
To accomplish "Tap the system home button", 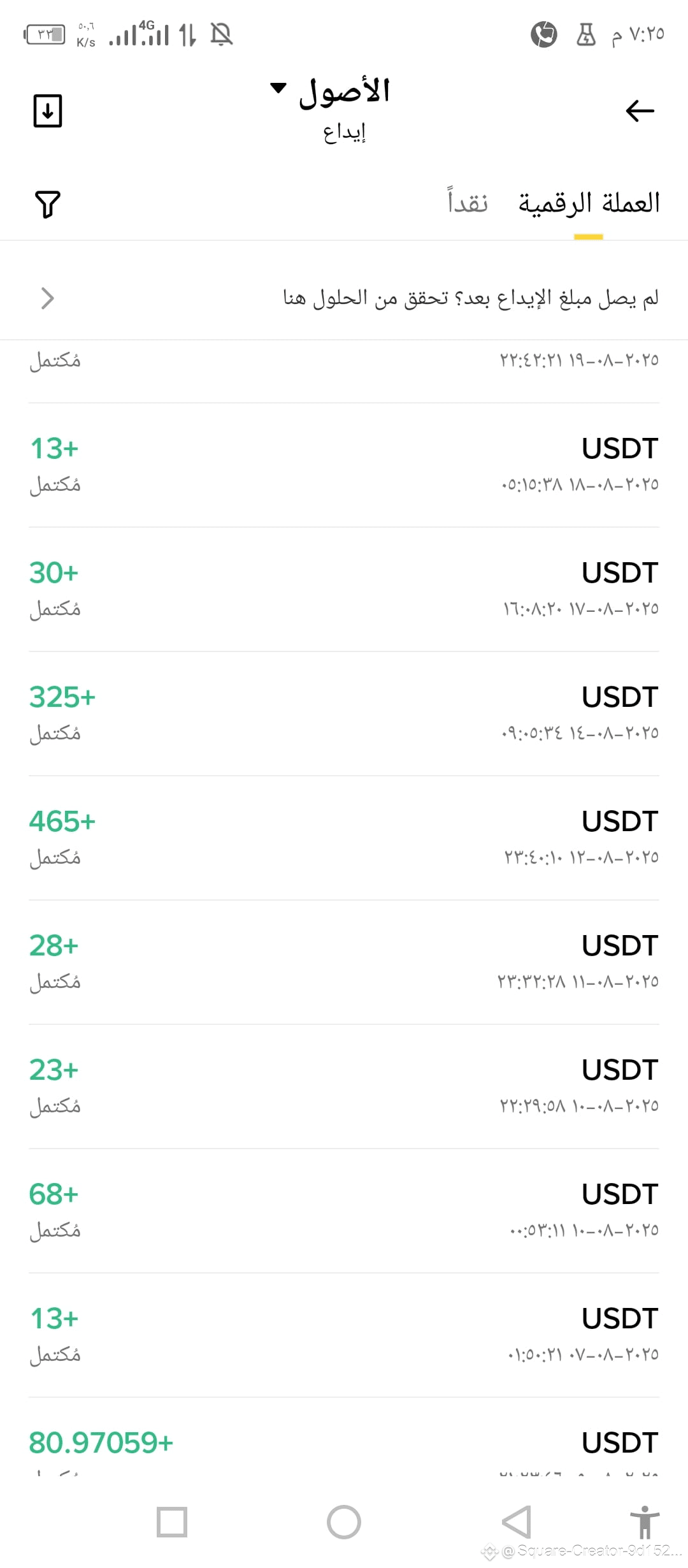I will (344, 1522).
